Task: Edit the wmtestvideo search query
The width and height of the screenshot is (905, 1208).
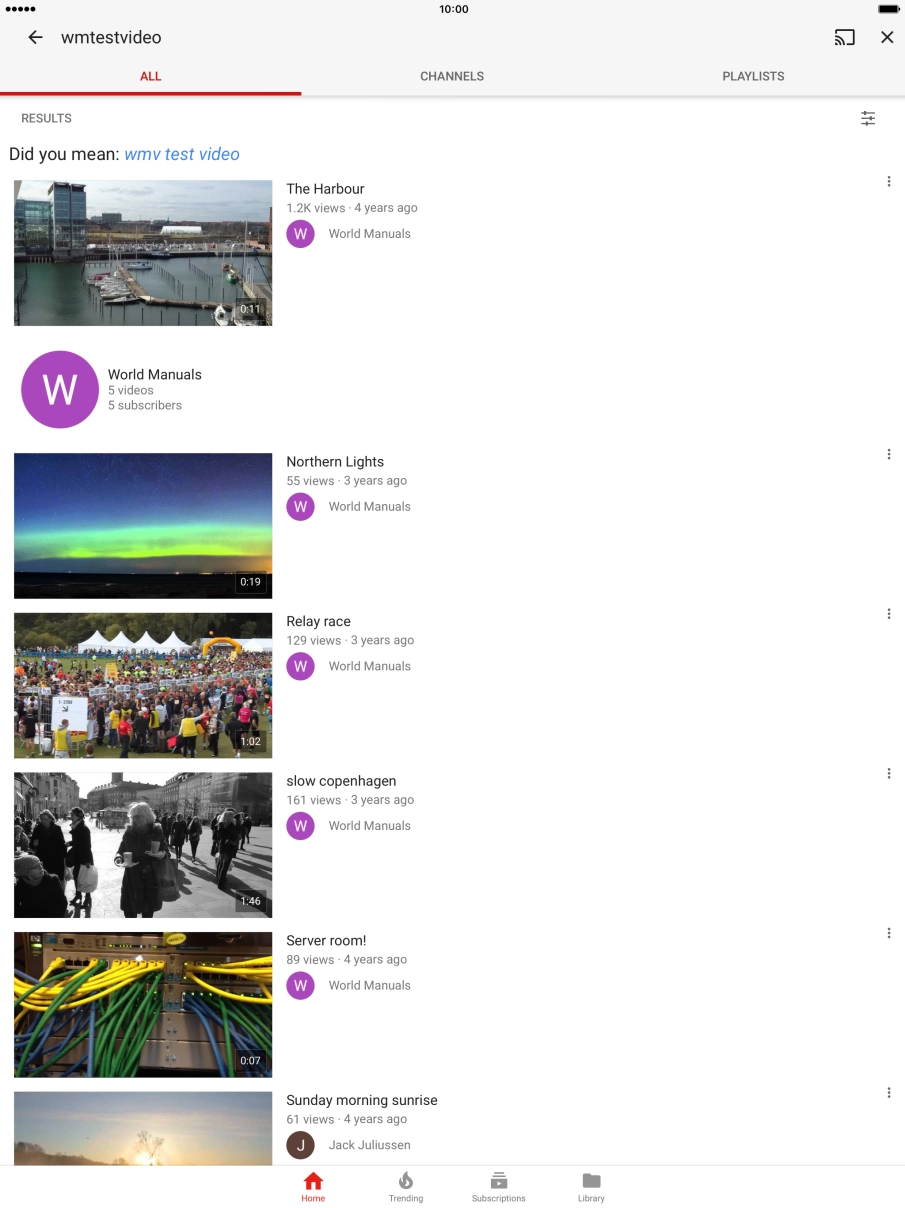Action: (x=111, y=38)
